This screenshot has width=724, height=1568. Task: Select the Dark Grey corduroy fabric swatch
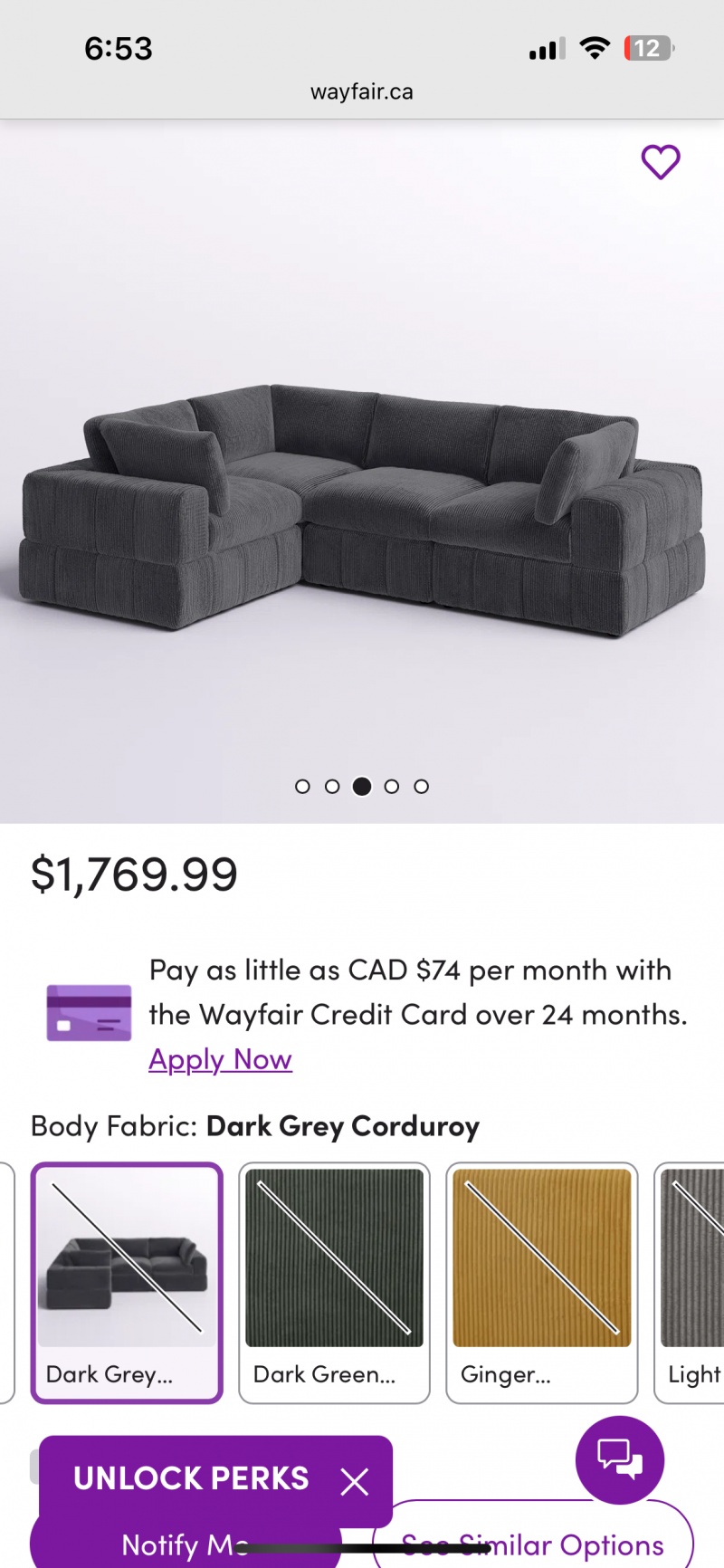pyautogui.click(x=127, y=1282)
